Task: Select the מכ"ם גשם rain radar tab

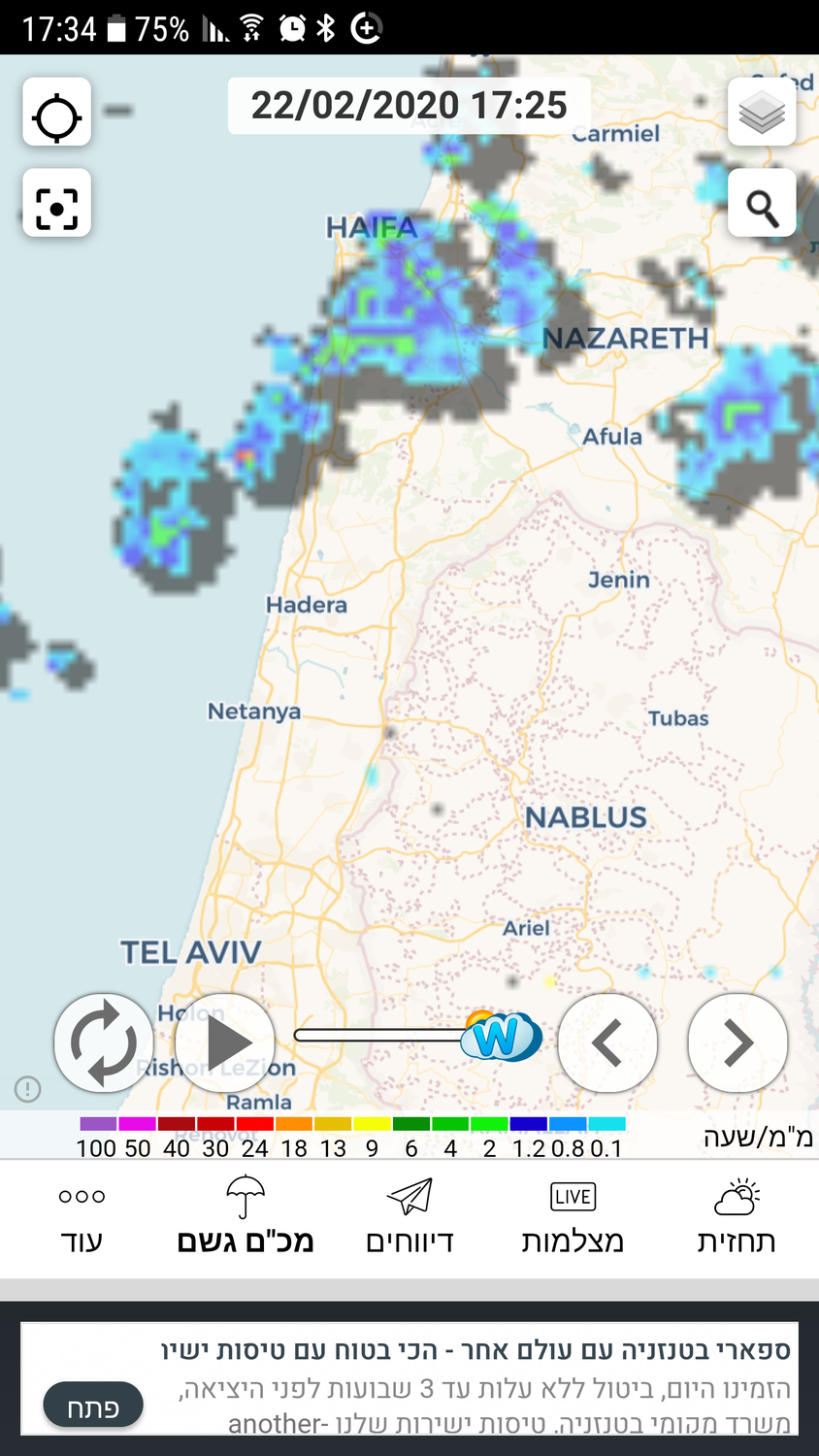Action: pyautogui.click(x=246, y=1217)
